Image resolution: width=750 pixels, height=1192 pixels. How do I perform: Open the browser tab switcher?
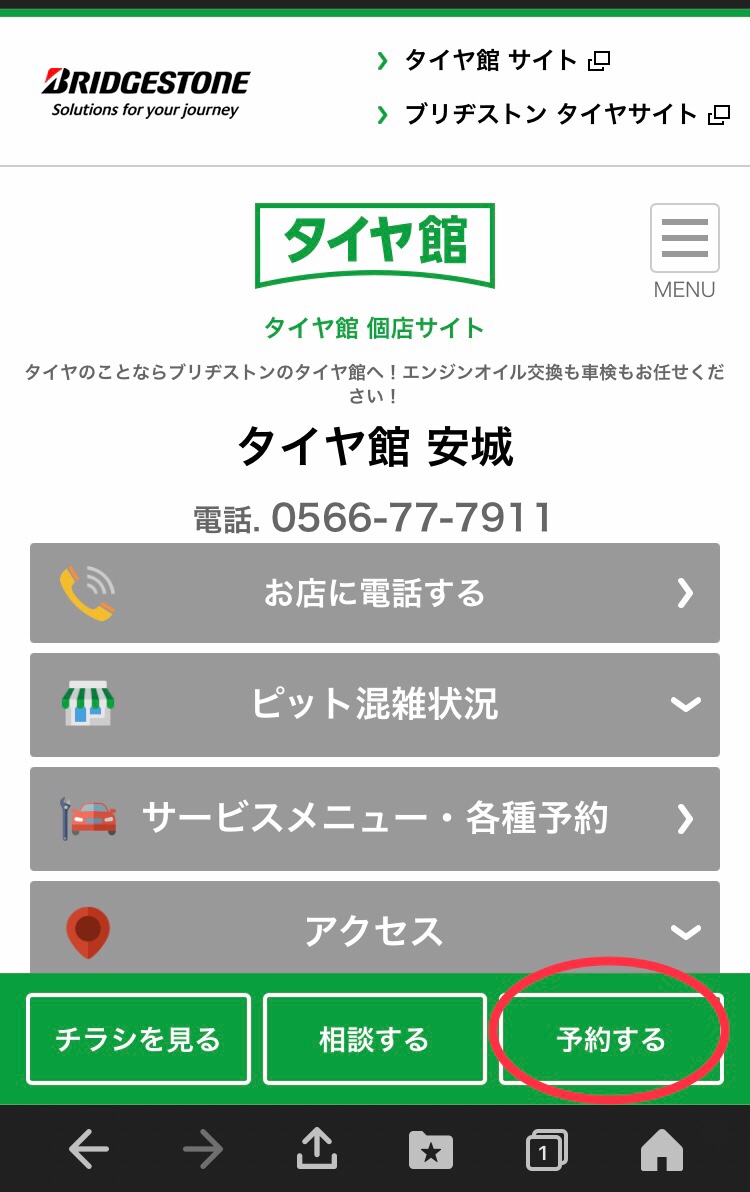click(x=546, y=1151)
